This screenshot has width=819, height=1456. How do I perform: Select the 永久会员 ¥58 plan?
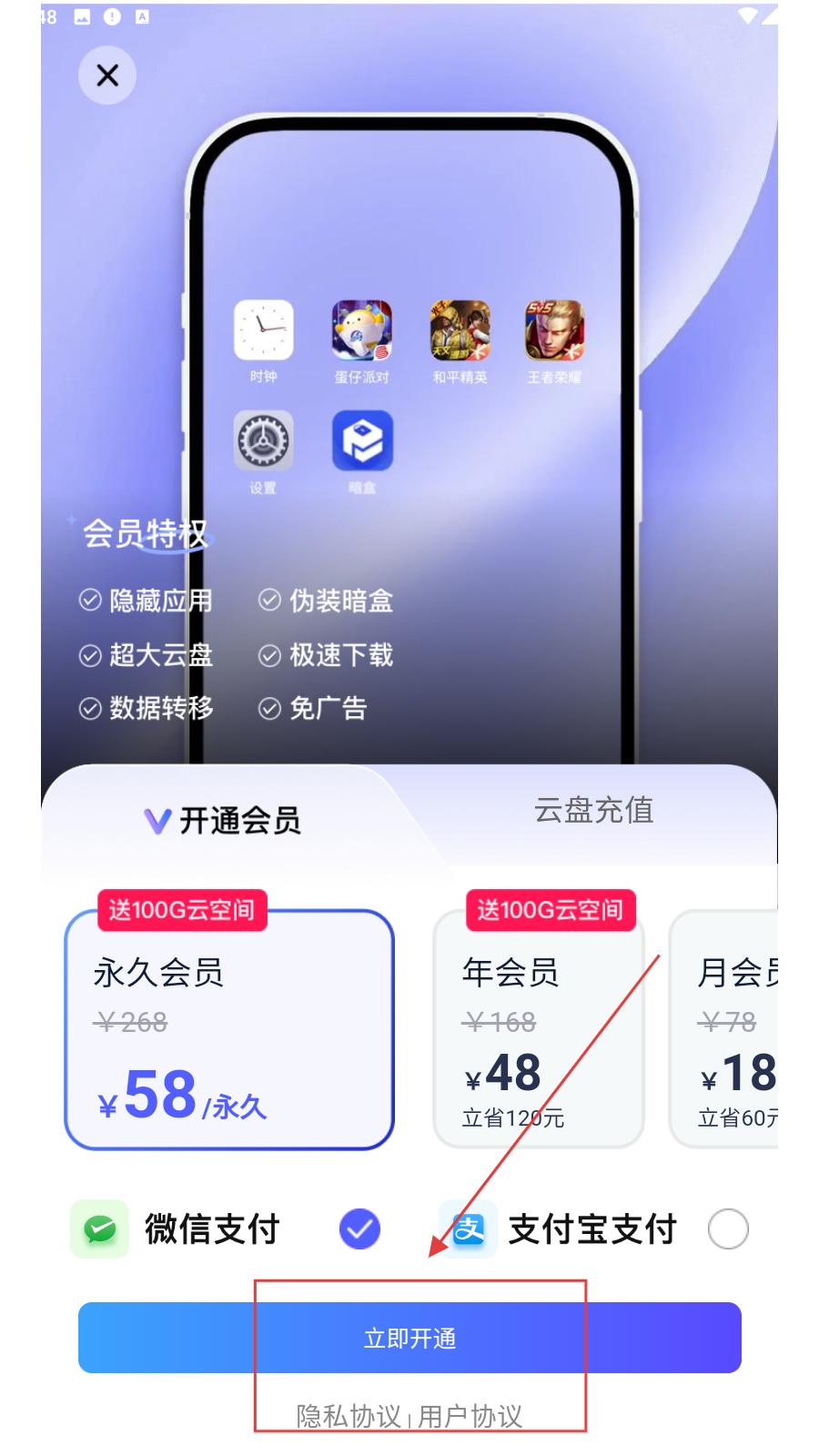pos(229,1030)
